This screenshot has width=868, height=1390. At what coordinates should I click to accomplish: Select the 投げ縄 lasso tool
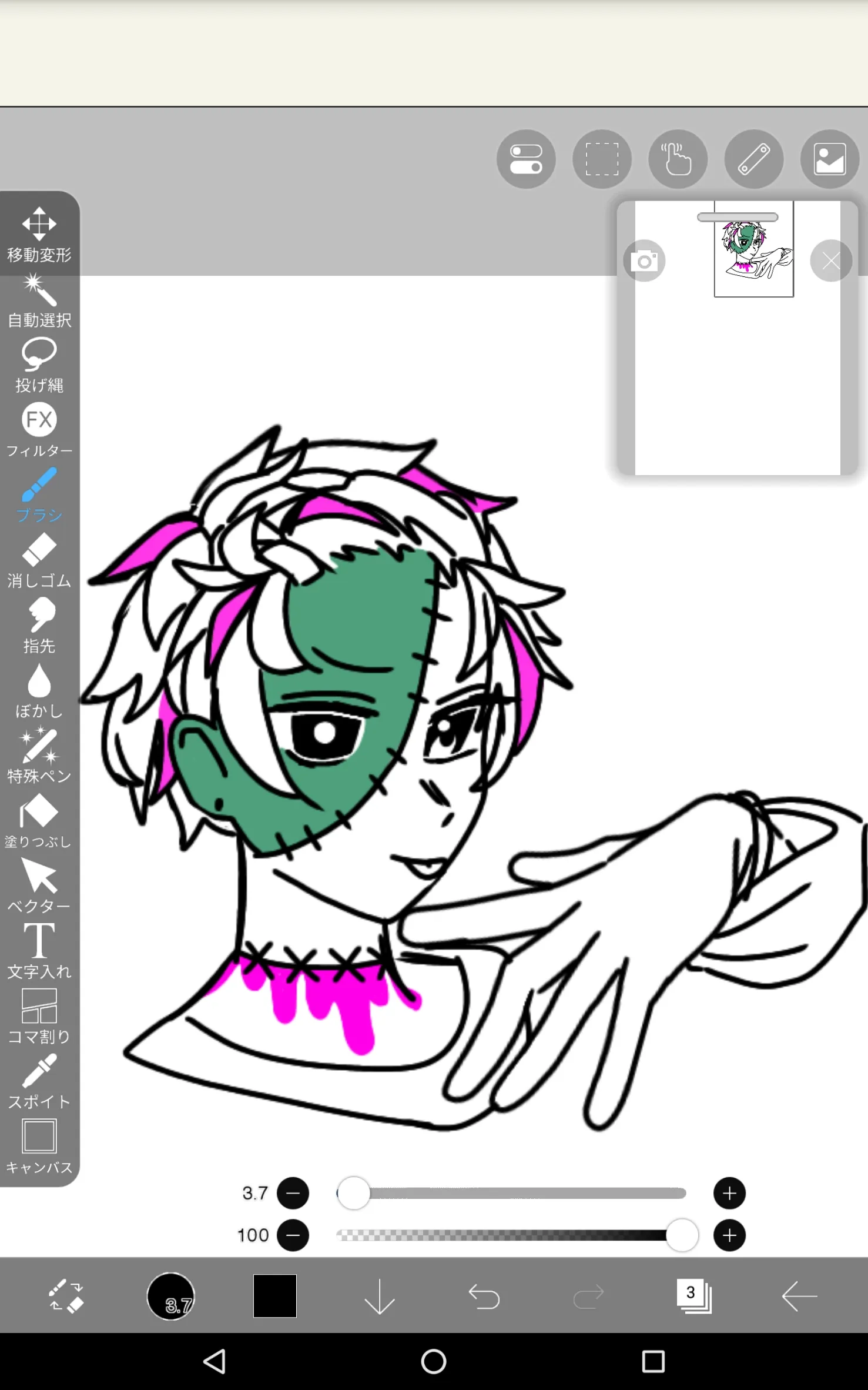pyautogui.click(x=39, y=365)
